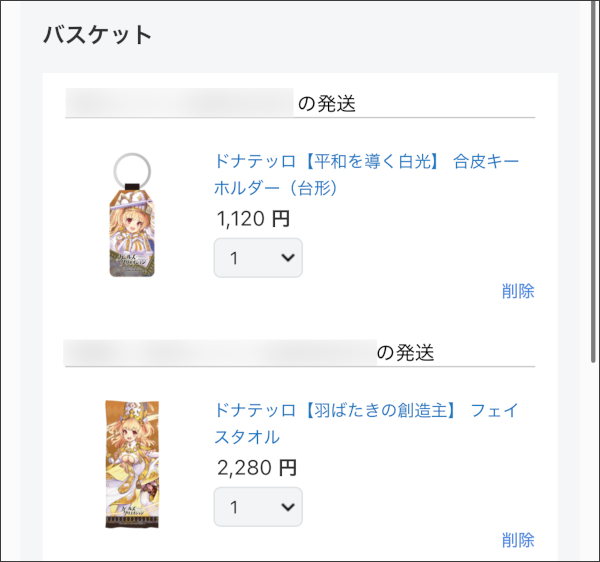This screenshot has height=562, width=600.
Task: Delete the 合皮キーホルダー item from basket
Action: coord(518,291)
